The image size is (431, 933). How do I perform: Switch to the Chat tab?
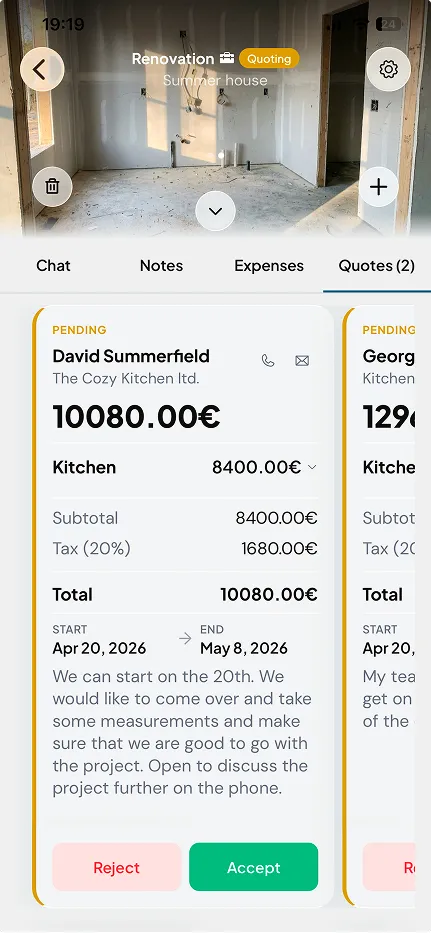[x=54, y=265]
